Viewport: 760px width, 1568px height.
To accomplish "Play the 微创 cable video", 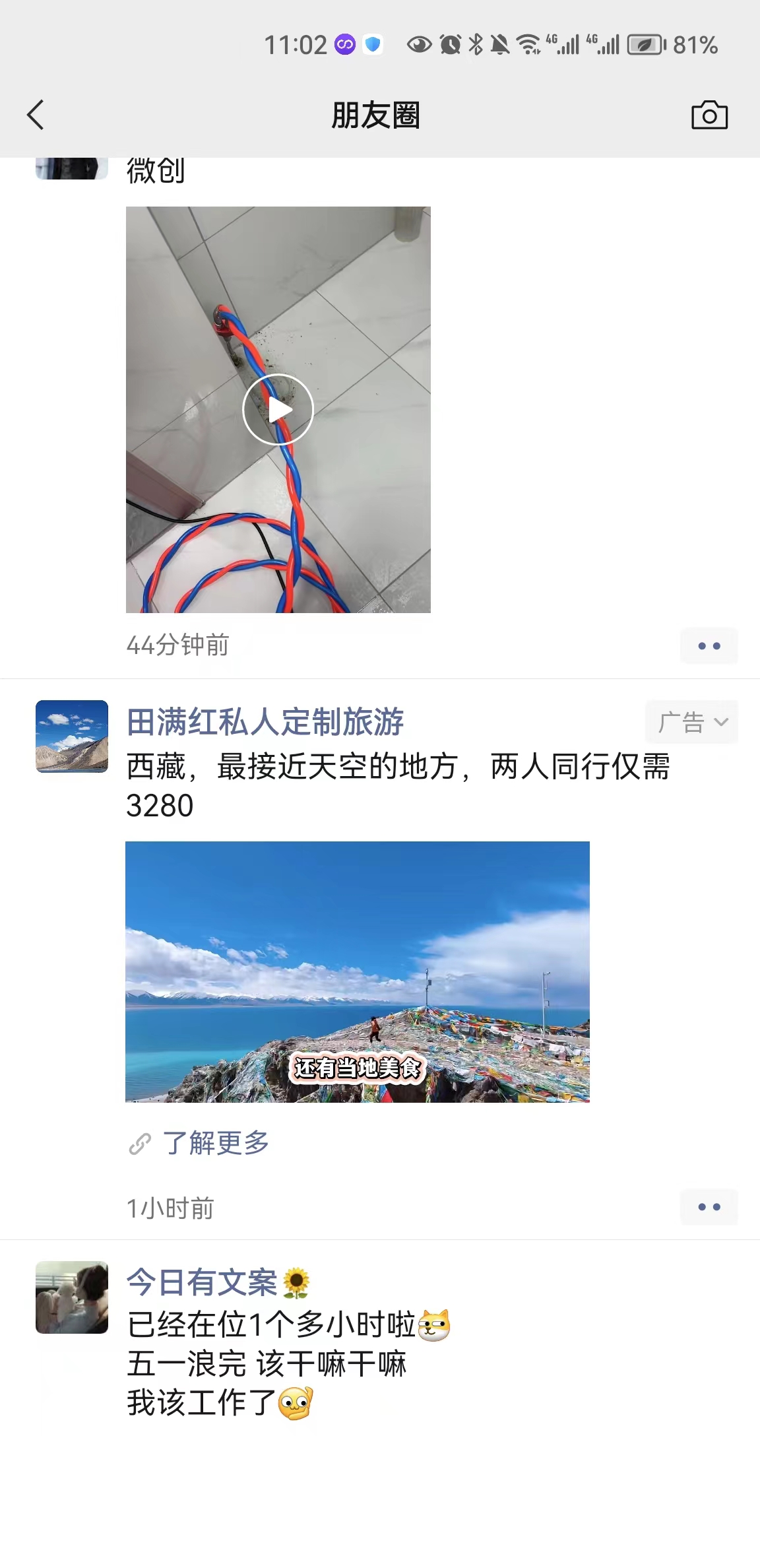I will pos(278,410).
